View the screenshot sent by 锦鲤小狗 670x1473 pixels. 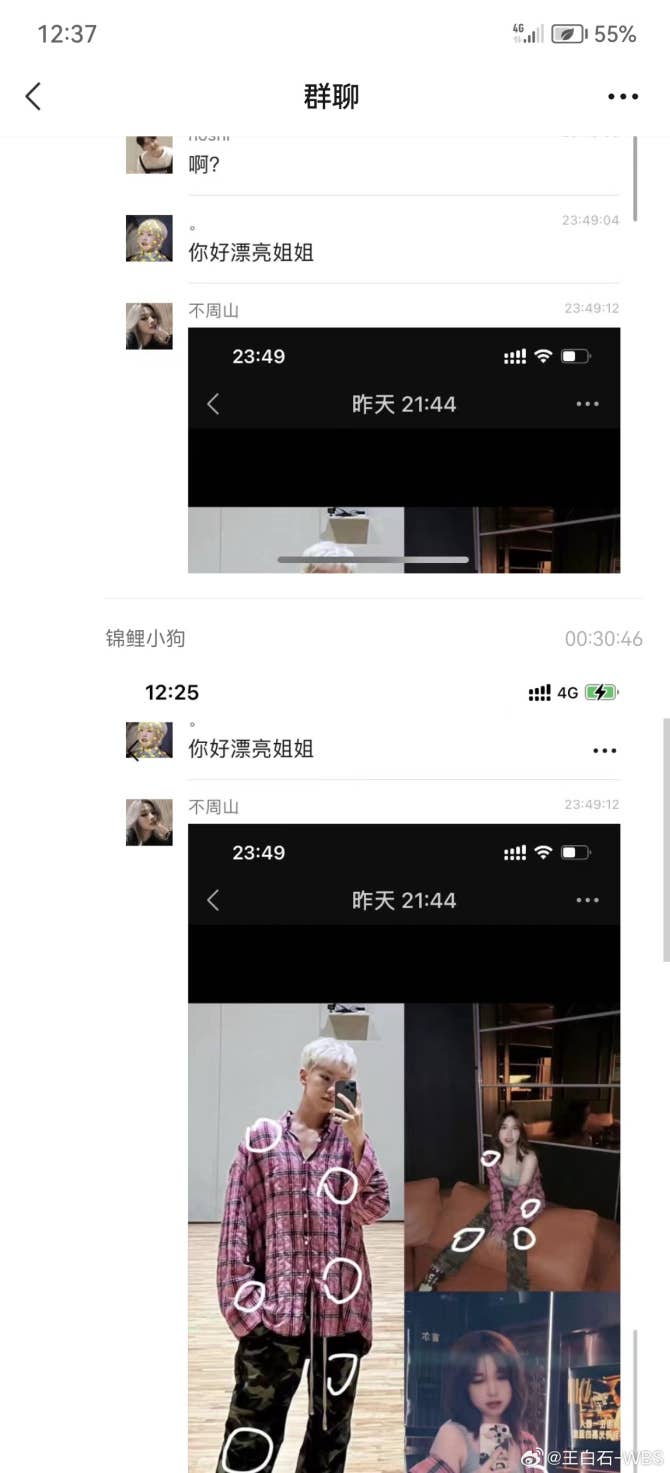[x=385, y=1070]
